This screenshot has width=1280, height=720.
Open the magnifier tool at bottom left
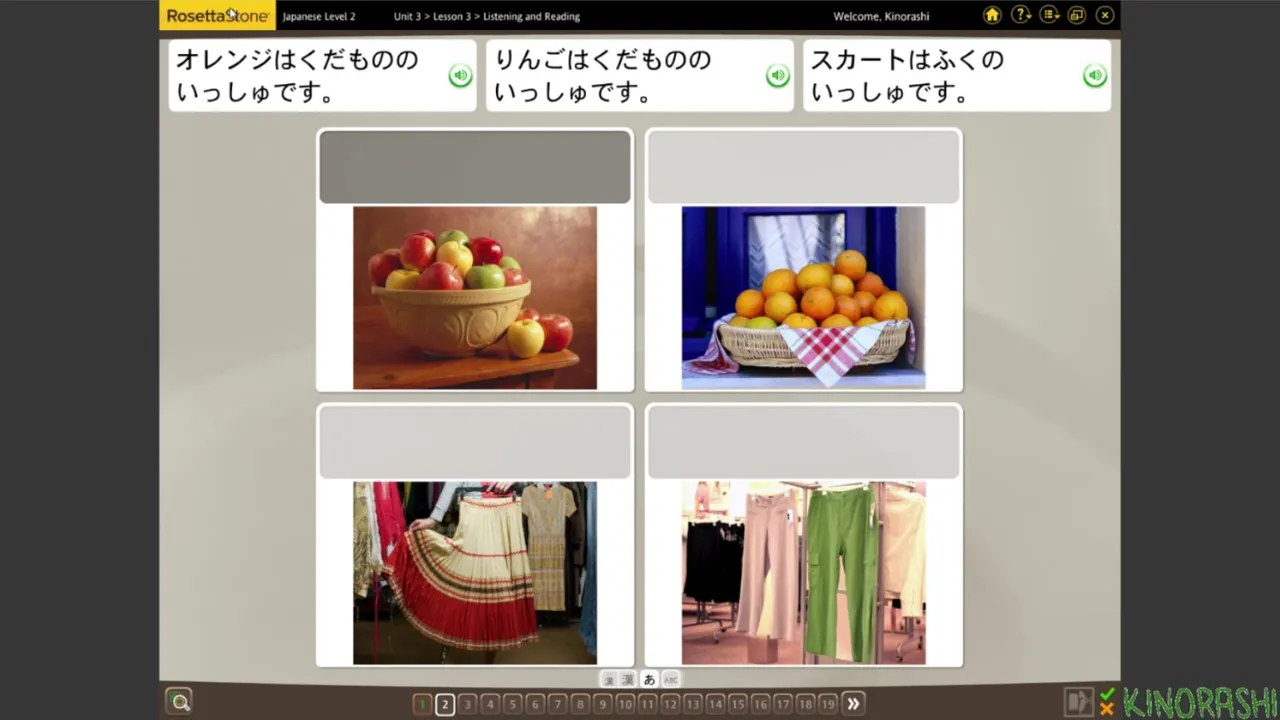point(180,702)
